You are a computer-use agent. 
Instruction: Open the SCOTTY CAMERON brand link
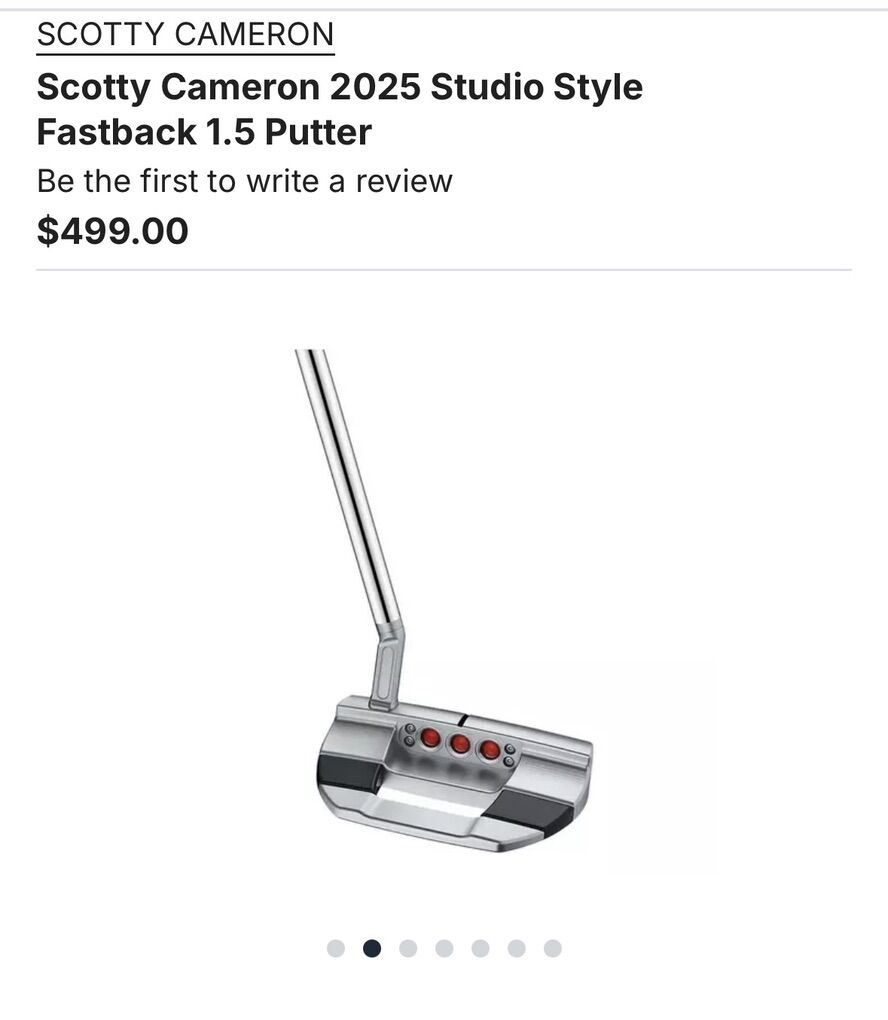[185, 34]
